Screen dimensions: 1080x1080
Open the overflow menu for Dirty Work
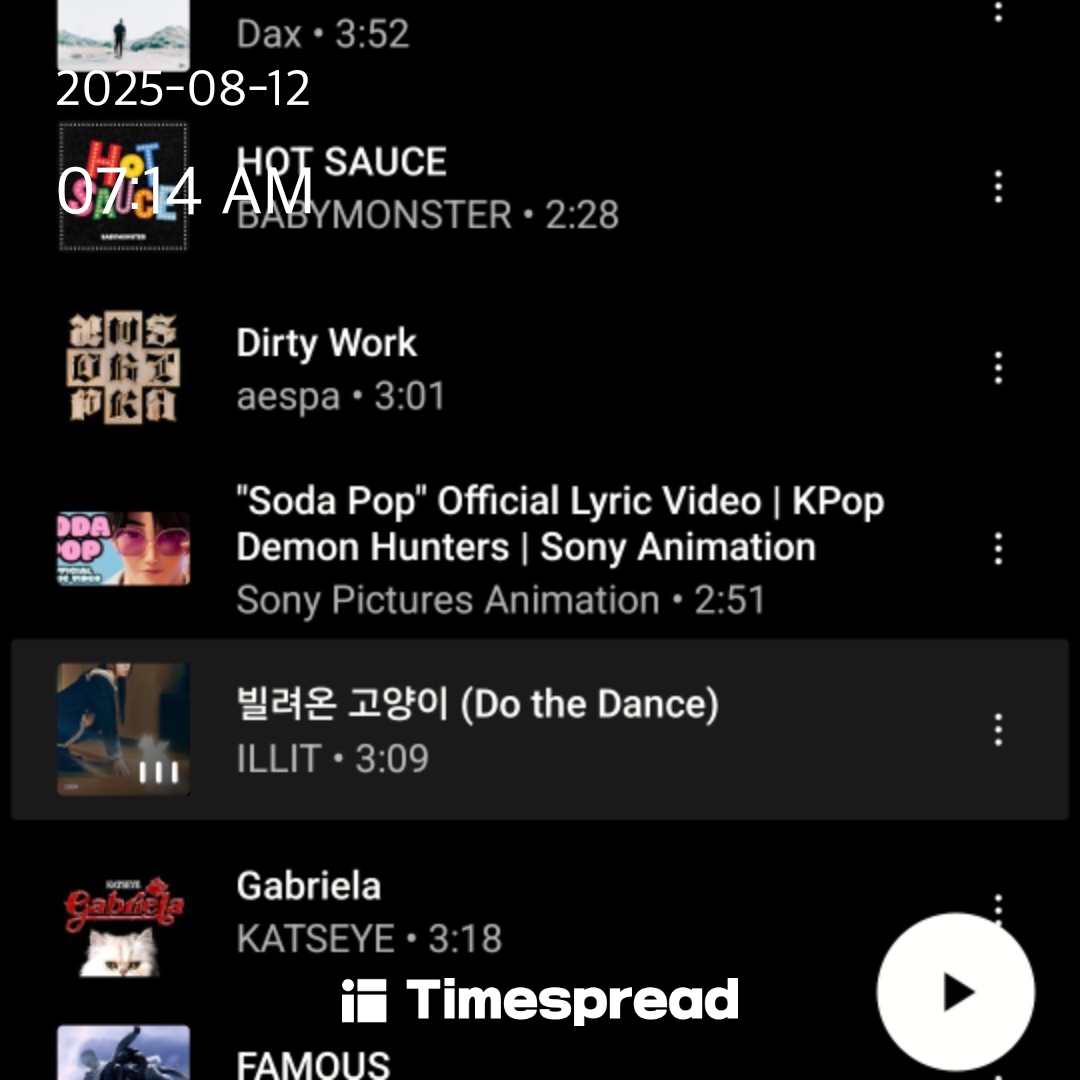click(x=997, y=368)
